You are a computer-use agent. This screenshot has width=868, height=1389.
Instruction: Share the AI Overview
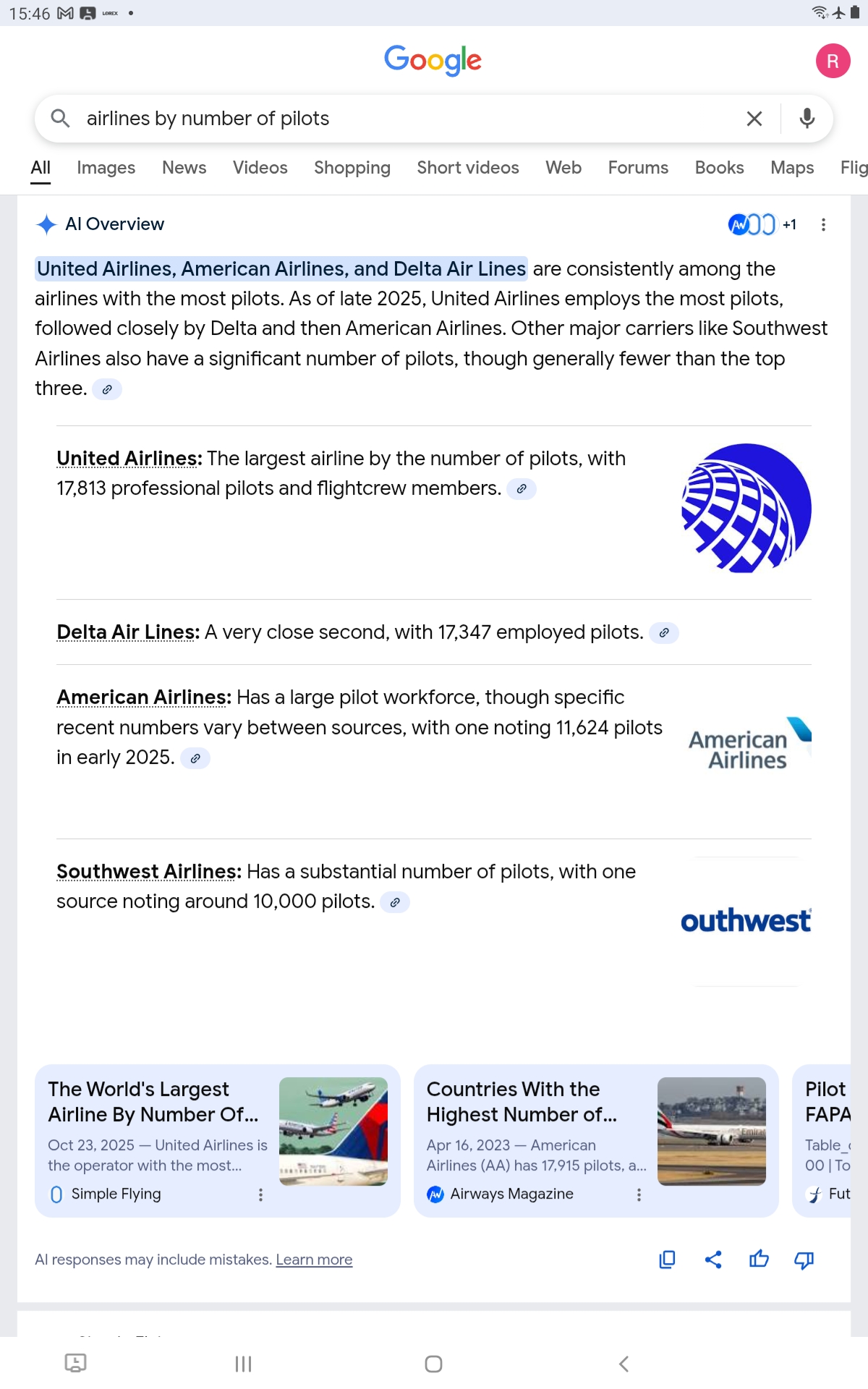(x=713, y=1260)
